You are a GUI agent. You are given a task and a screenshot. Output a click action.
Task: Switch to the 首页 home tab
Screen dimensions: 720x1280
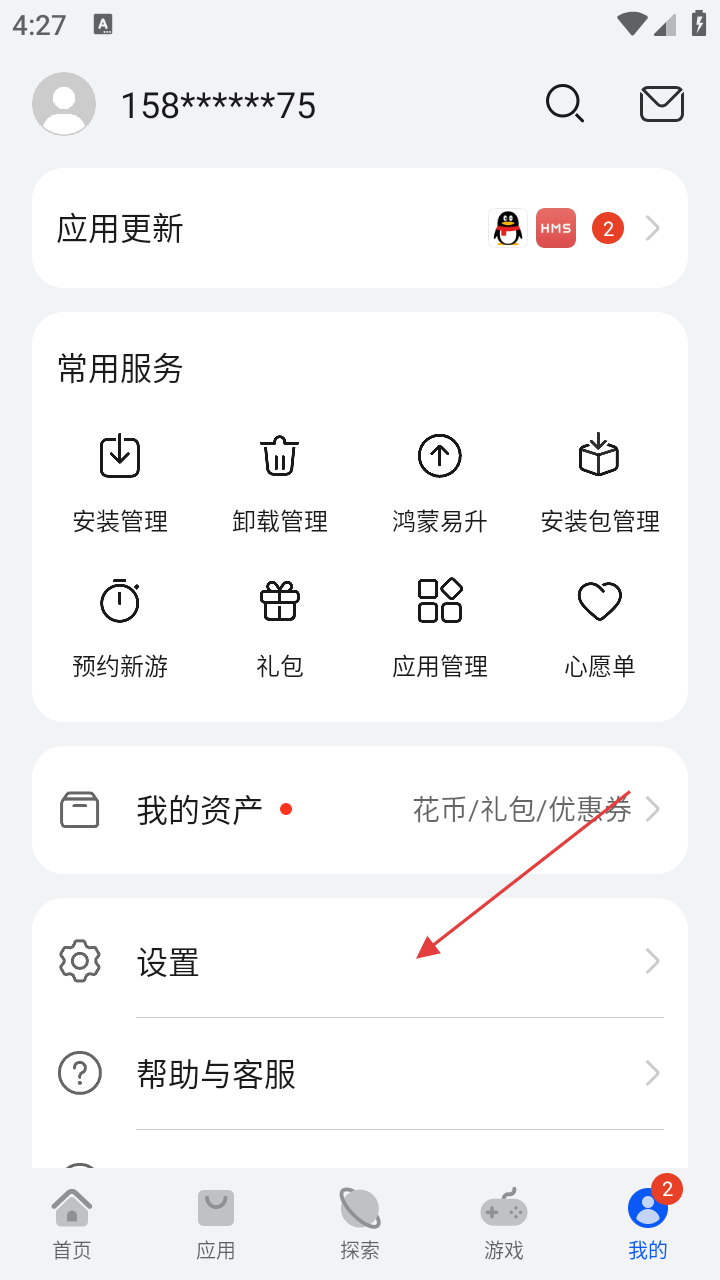point(72,1224)
